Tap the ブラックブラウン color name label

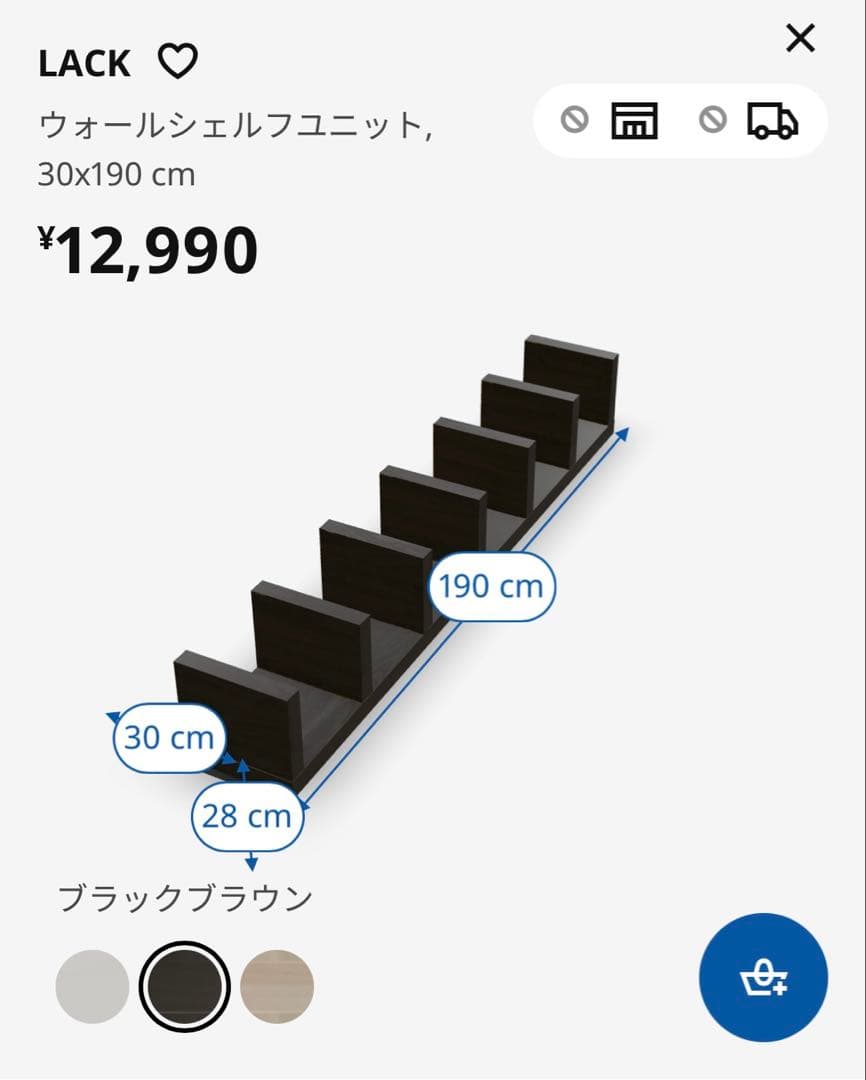185,897
